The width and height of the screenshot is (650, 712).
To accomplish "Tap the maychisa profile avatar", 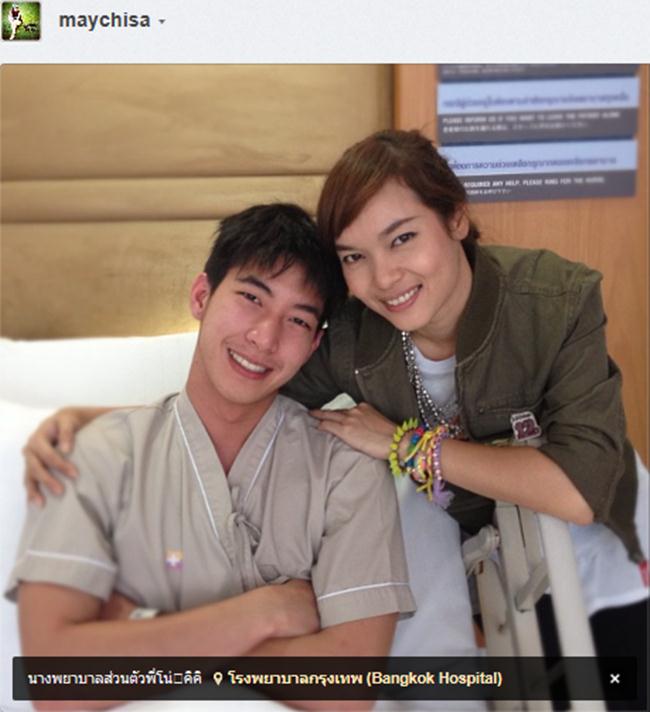I will click(x=21, y=20).
